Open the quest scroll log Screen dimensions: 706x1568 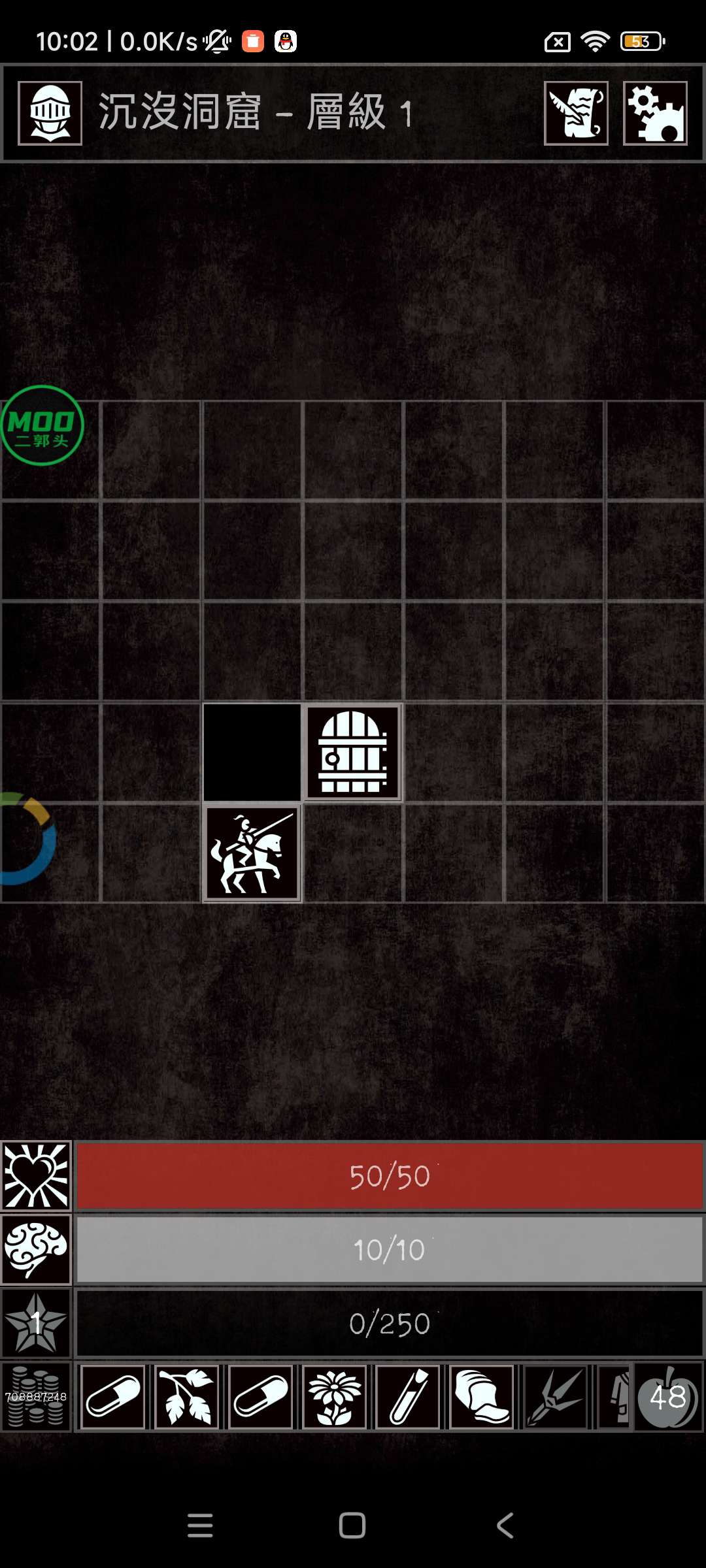click(576, 113)
